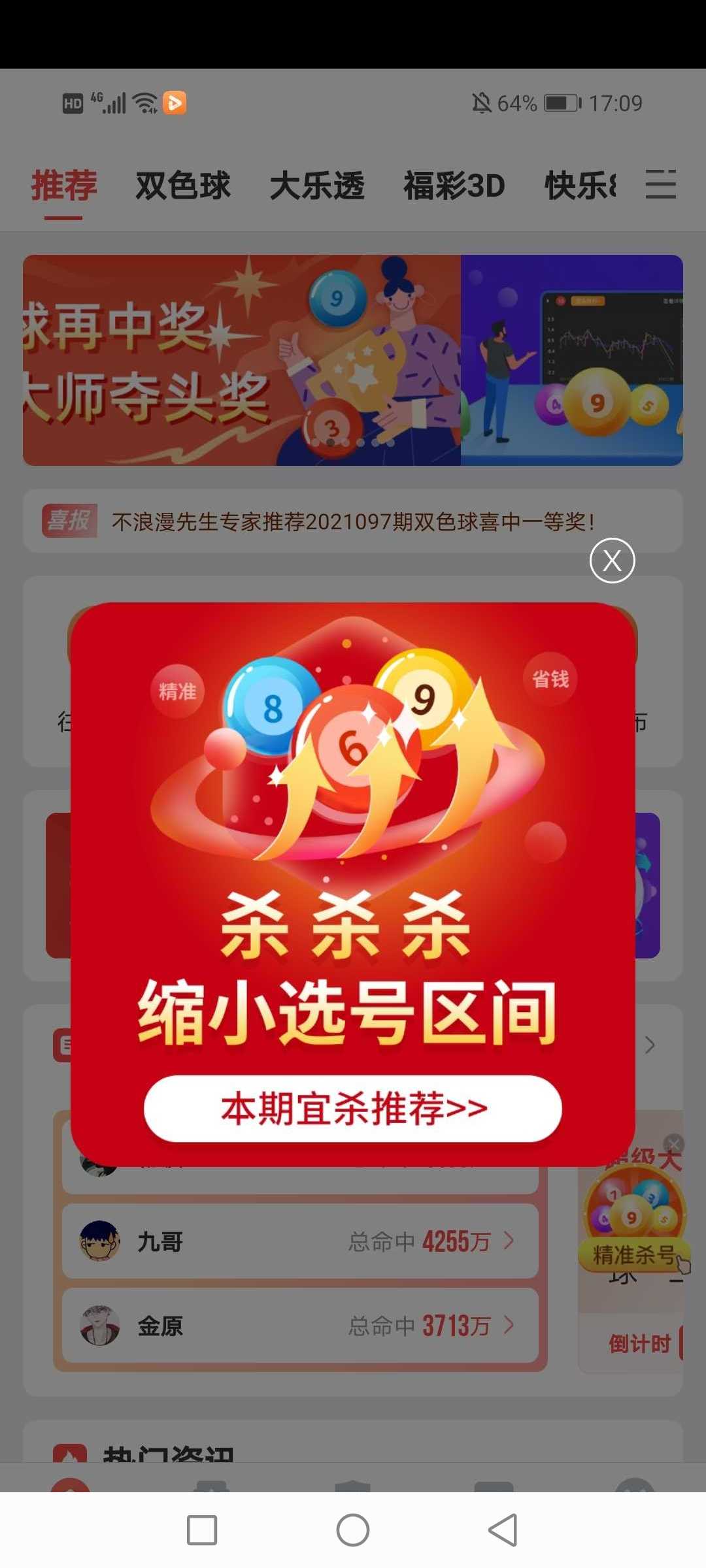
Task: Switch to the 大乐透 tab
Action: click(317, 186)
